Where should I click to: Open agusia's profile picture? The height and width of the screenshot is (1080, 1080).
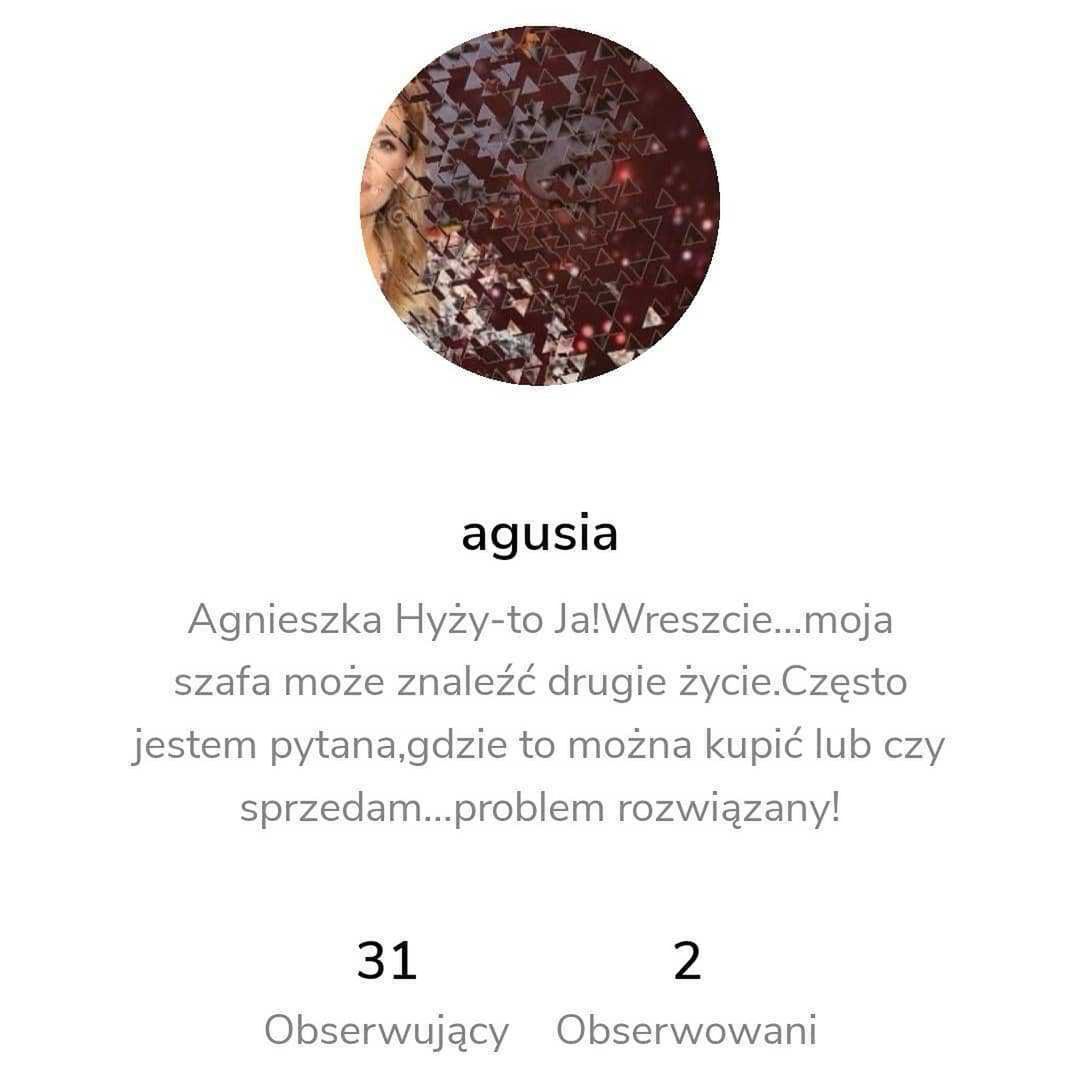click(x=539, y=206)
